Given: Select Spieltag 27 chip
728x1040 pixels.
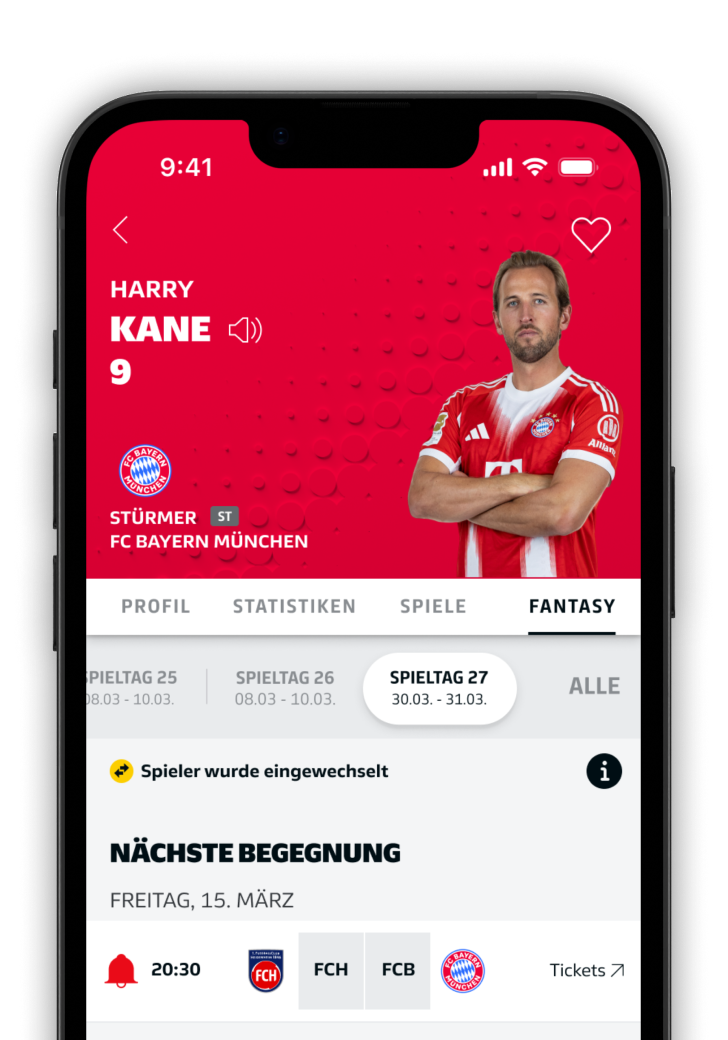Looking at the screenshot, I should coord(439,687).
